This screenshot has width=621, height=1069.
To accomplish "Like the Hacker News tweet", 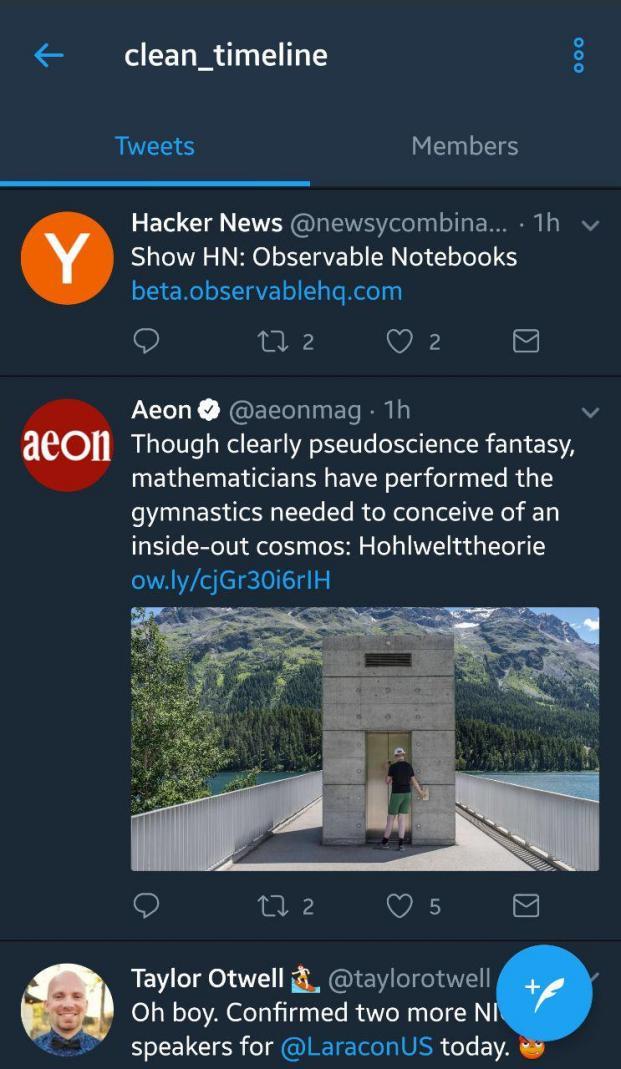I will [399, 342].
